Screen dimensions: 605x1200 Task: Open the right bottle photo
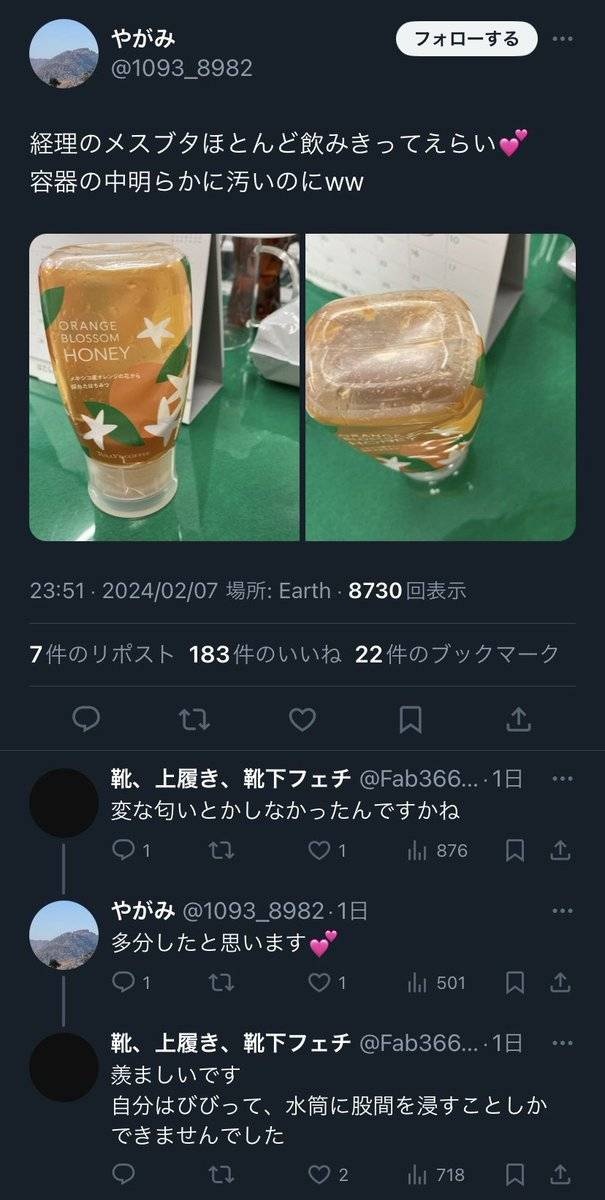pyautogui.click(x=440, y=387)
